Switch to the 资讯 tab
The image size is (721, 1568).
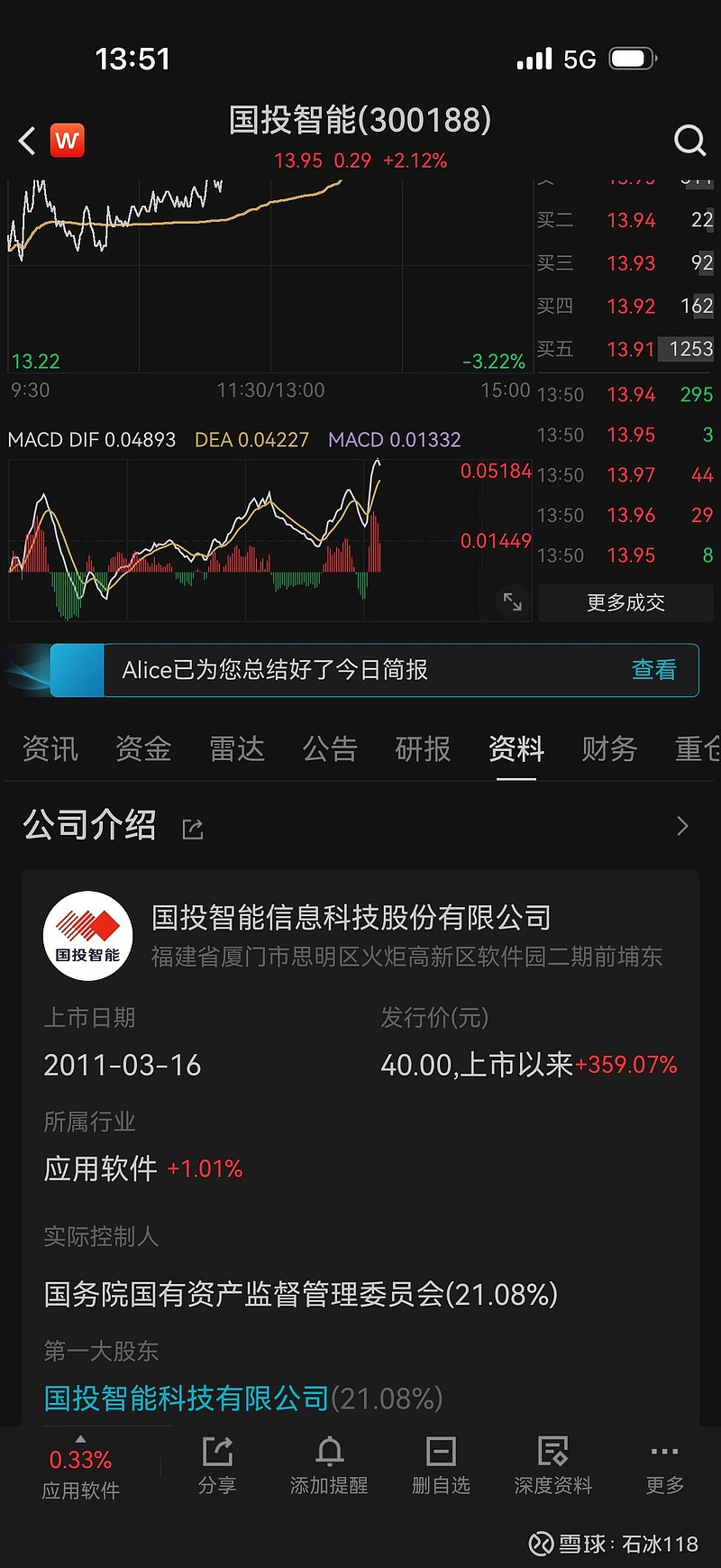click(x=50, y=748)
